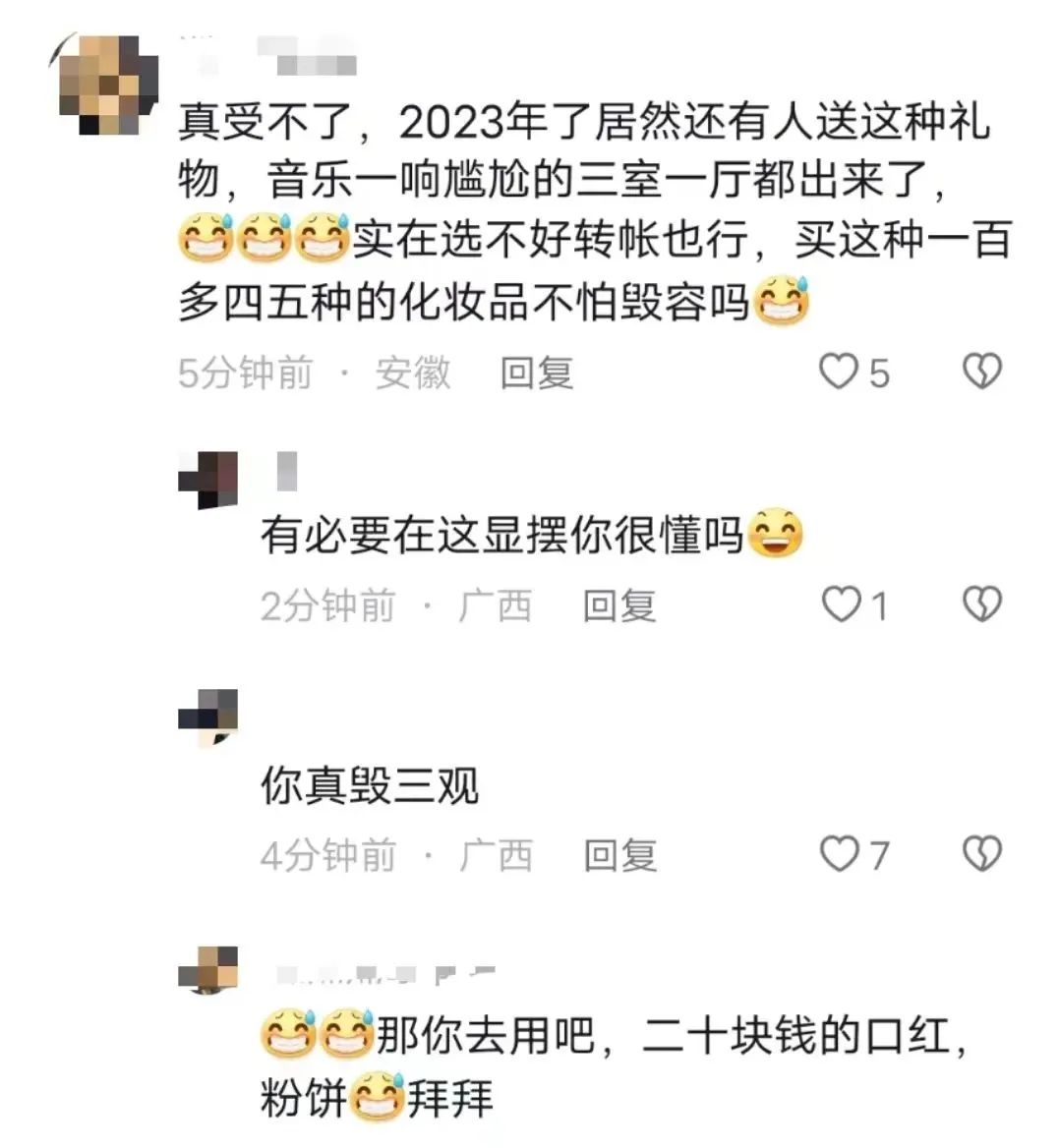Open avatar of the 那你去用吧 commenter
Screen dimensions: 1059x1148
click(x=208, y=971)
